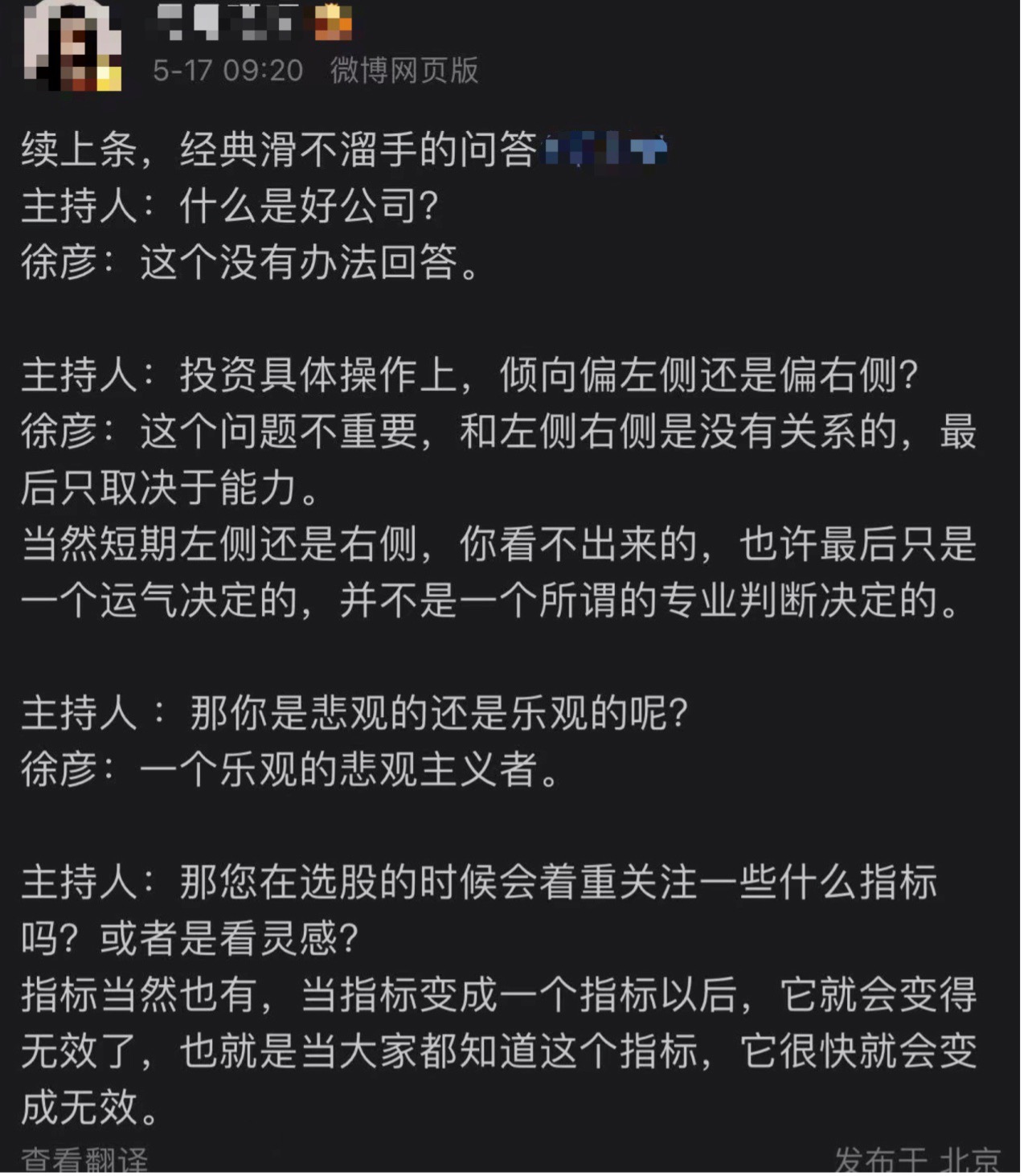Open the poster's profile avatar
Screen dimensions: 1024x1176
[x=71, y=46]
